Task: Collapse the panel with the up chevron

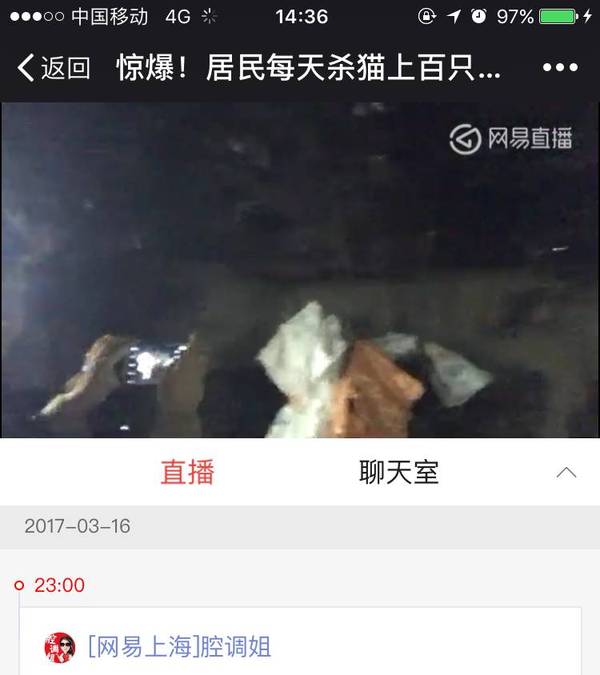Action: pyautogui.click(x=566, y=472)
